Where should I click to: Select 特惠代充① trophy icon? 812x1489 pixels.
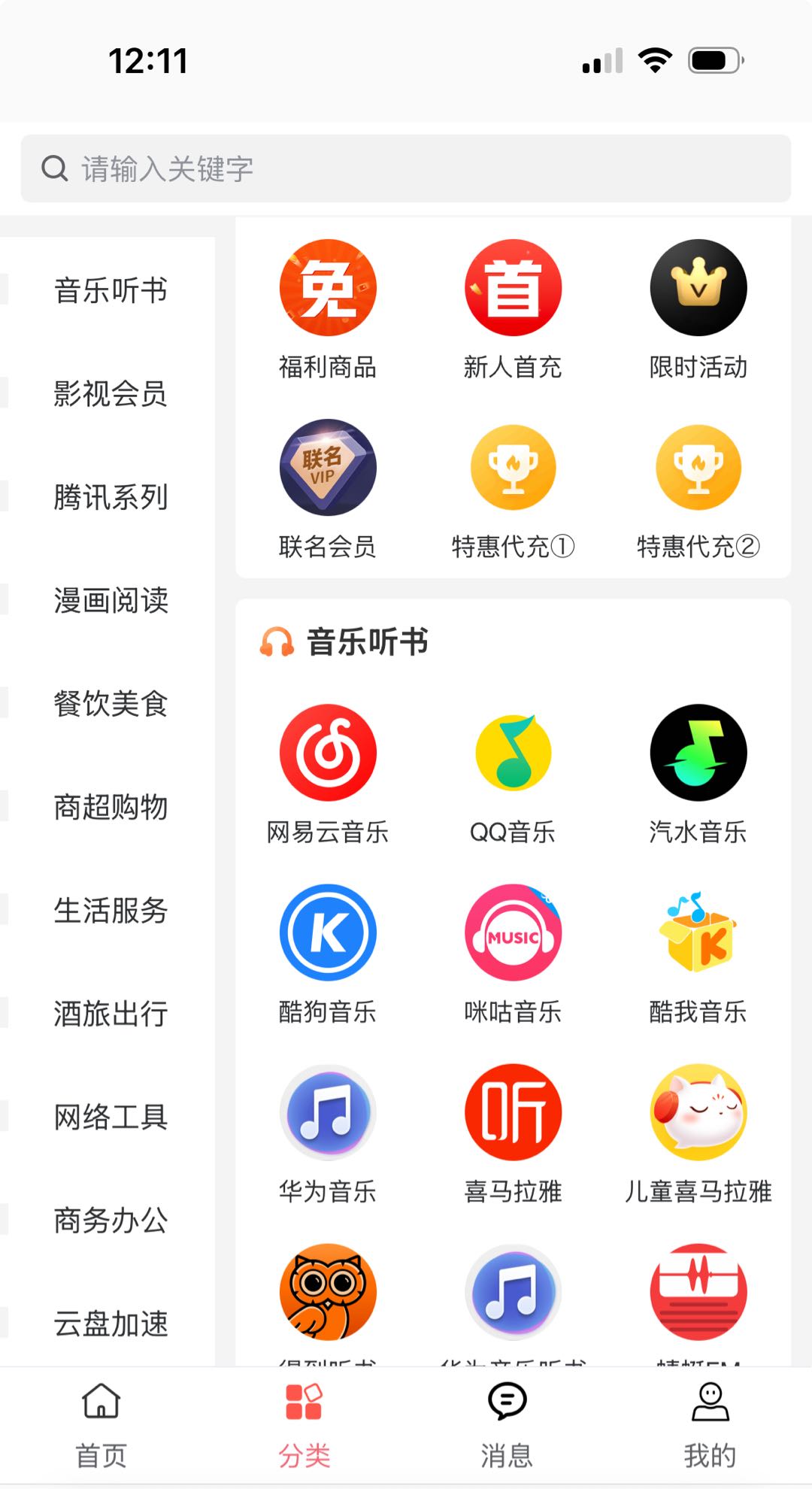(513, 466)
